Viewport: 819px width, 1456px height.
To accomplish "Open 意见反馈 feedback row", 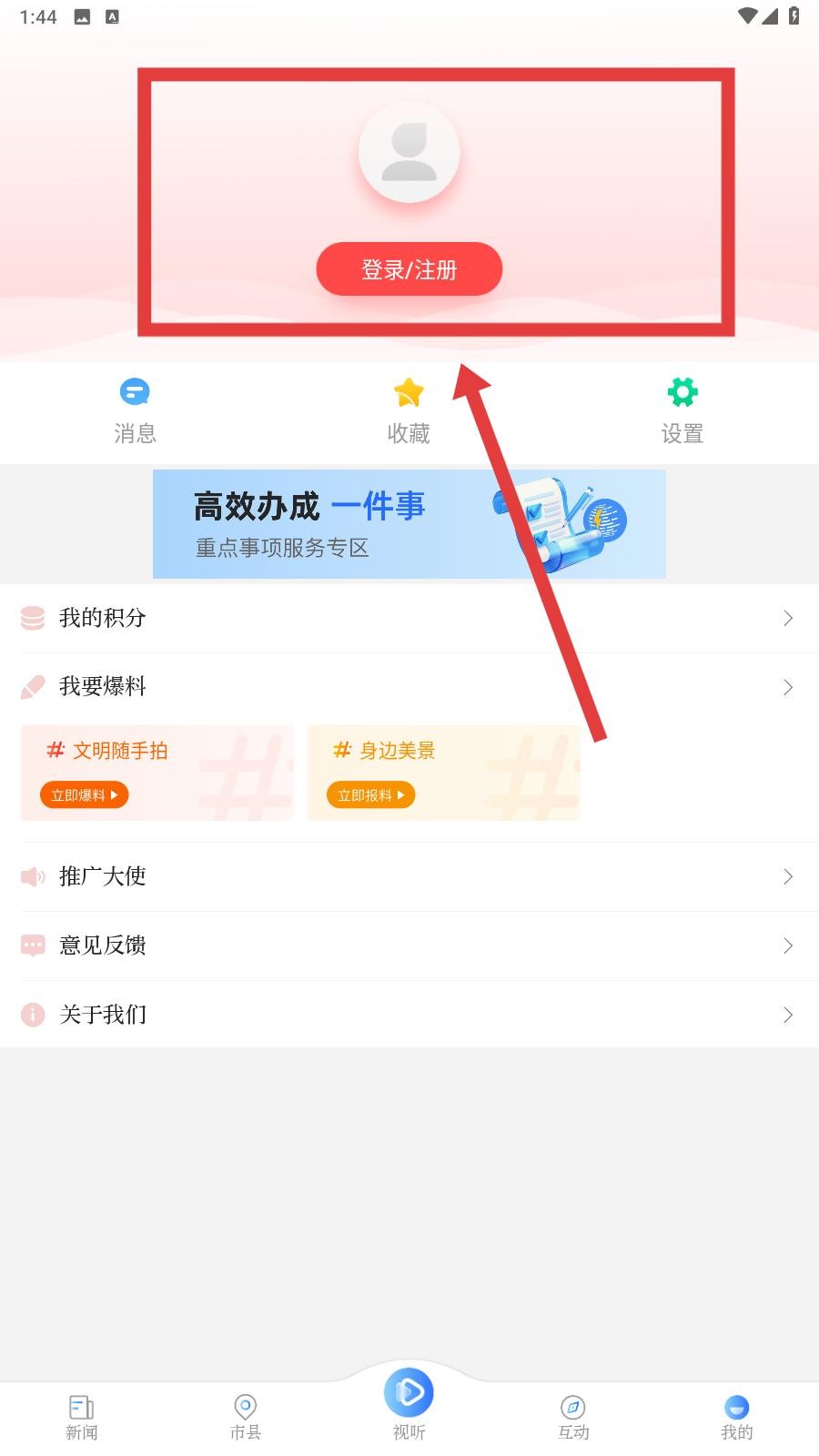I will click(x=409, y=945).
